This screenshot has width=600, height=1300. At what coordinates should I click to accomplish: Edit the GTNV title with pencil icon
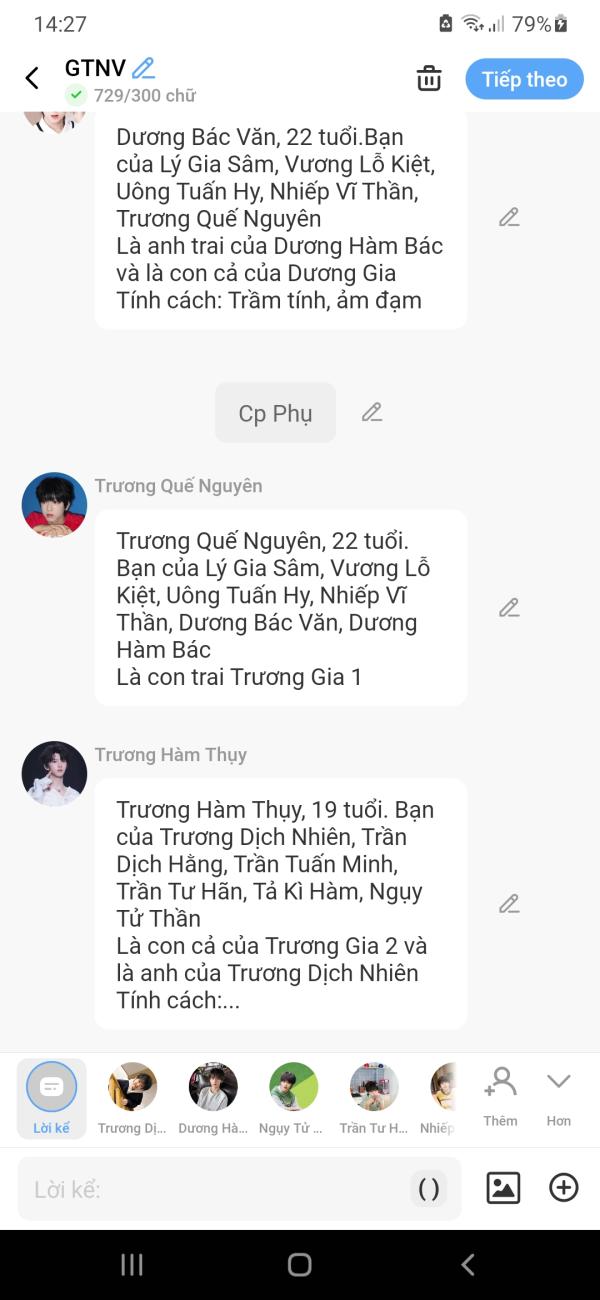(x=144, y=68)
